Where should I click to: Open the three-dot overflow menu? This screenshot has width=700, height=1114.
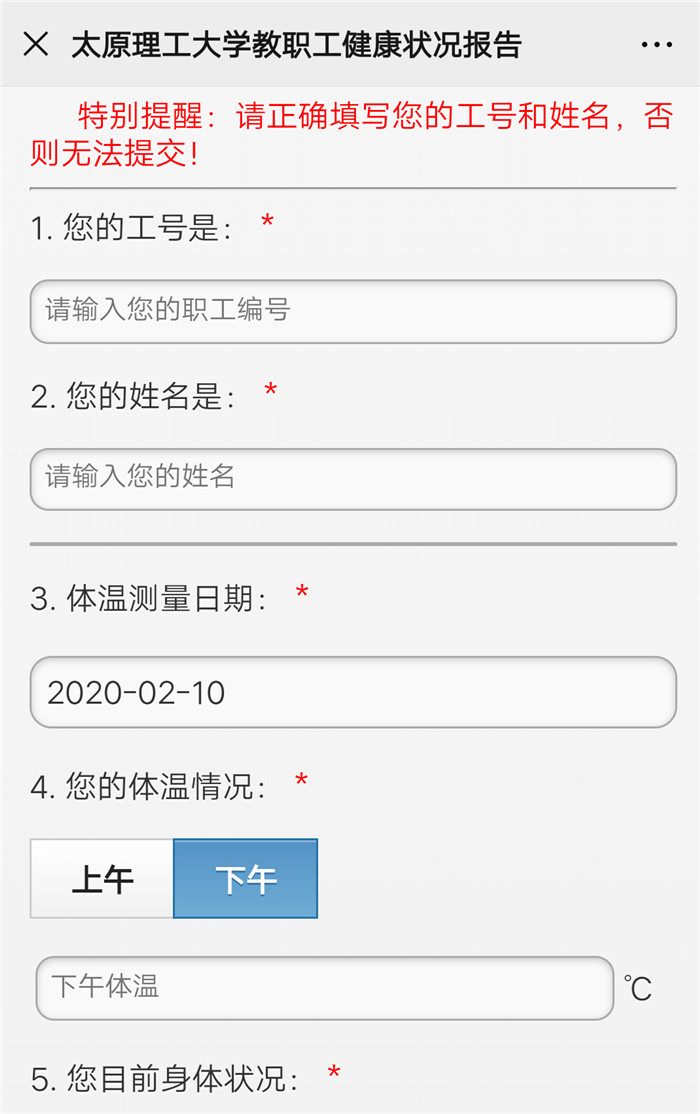tap(656, 45)
